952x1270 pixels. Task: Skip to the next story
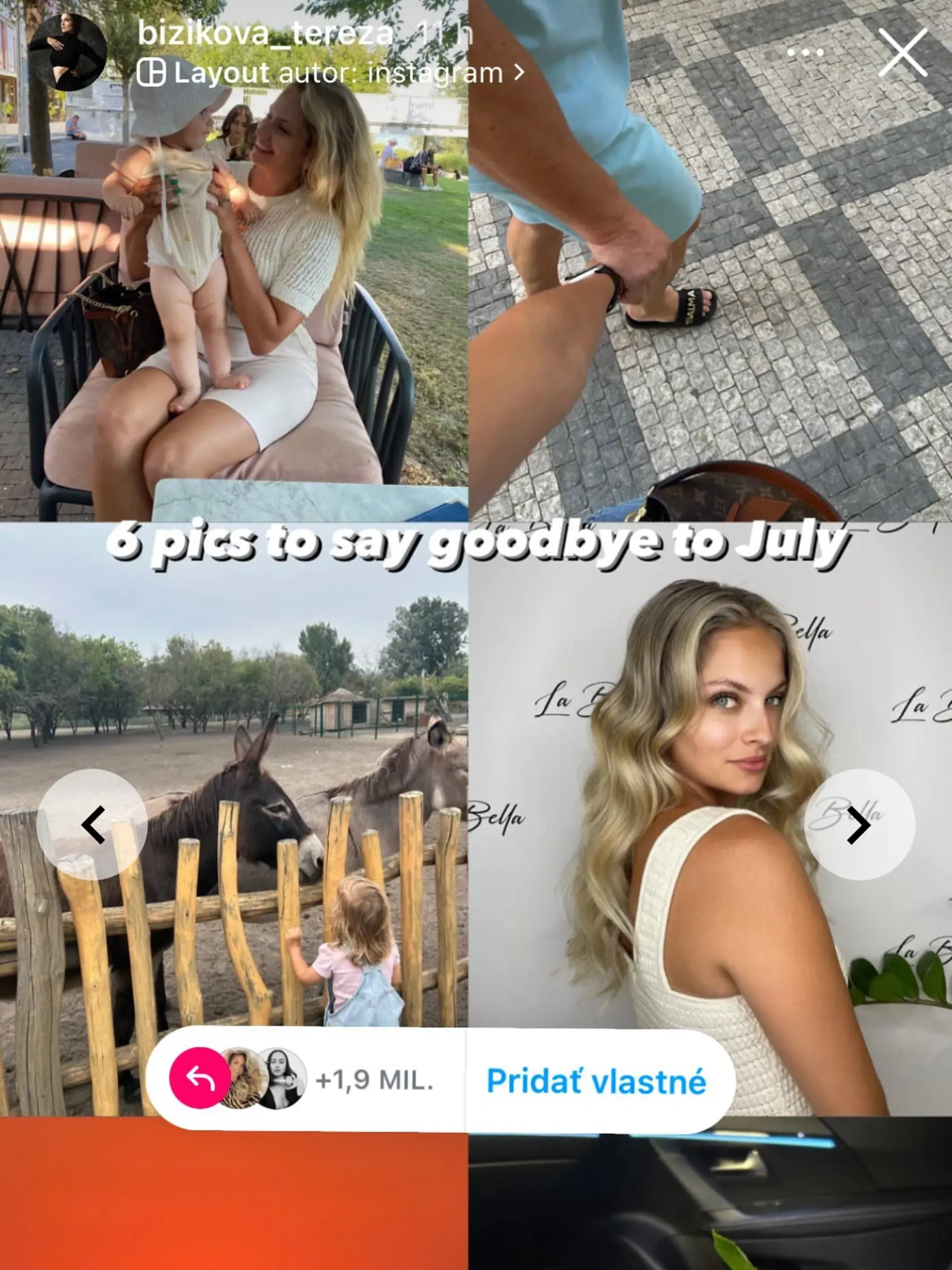point(859,824)
